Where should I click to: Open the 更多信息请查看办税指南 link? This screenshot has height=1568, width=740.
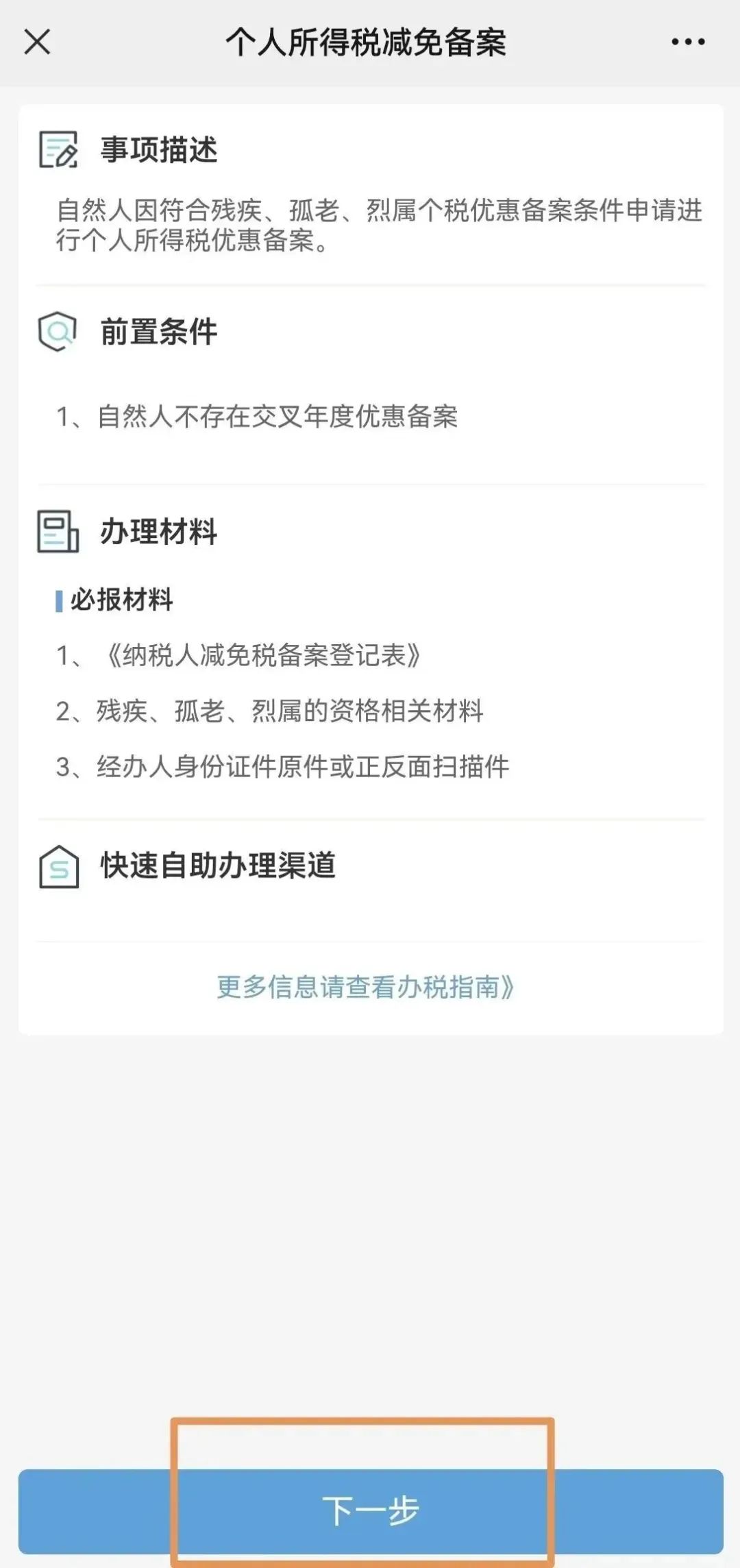point(365,987)
